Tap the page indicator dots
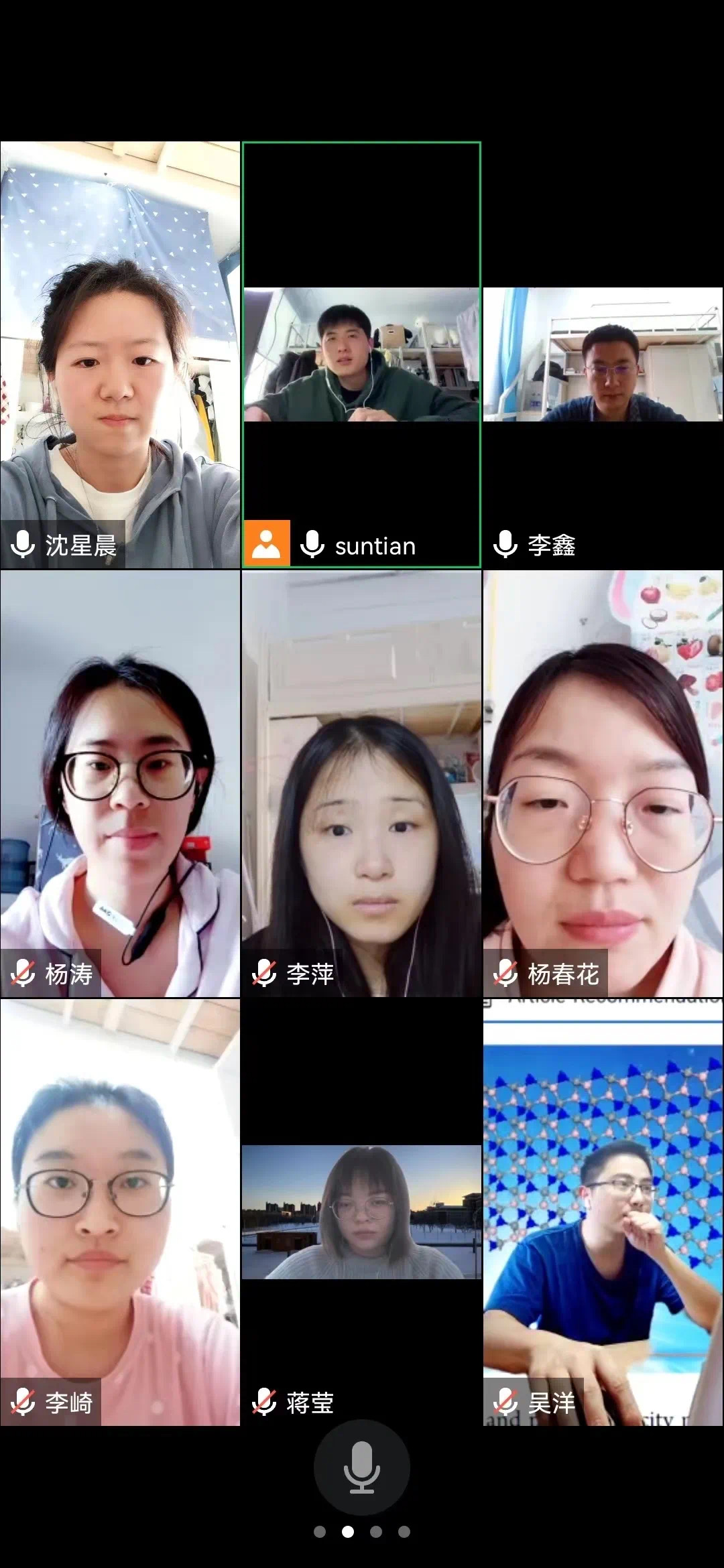724x1568 pixels. pyautogui.click(x=361, y=1532)
